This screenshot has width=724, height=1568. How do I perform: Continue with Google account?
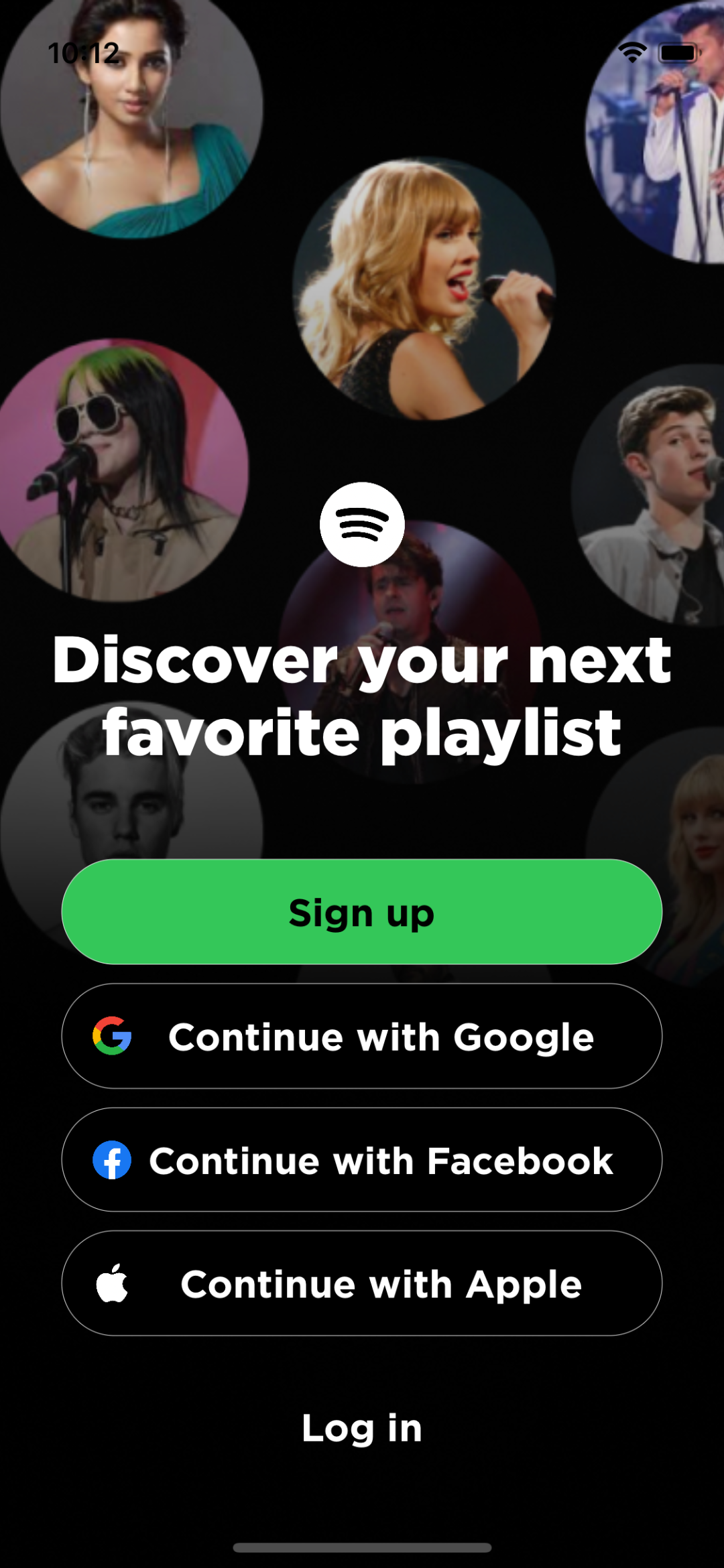(x=362, y=1036)
